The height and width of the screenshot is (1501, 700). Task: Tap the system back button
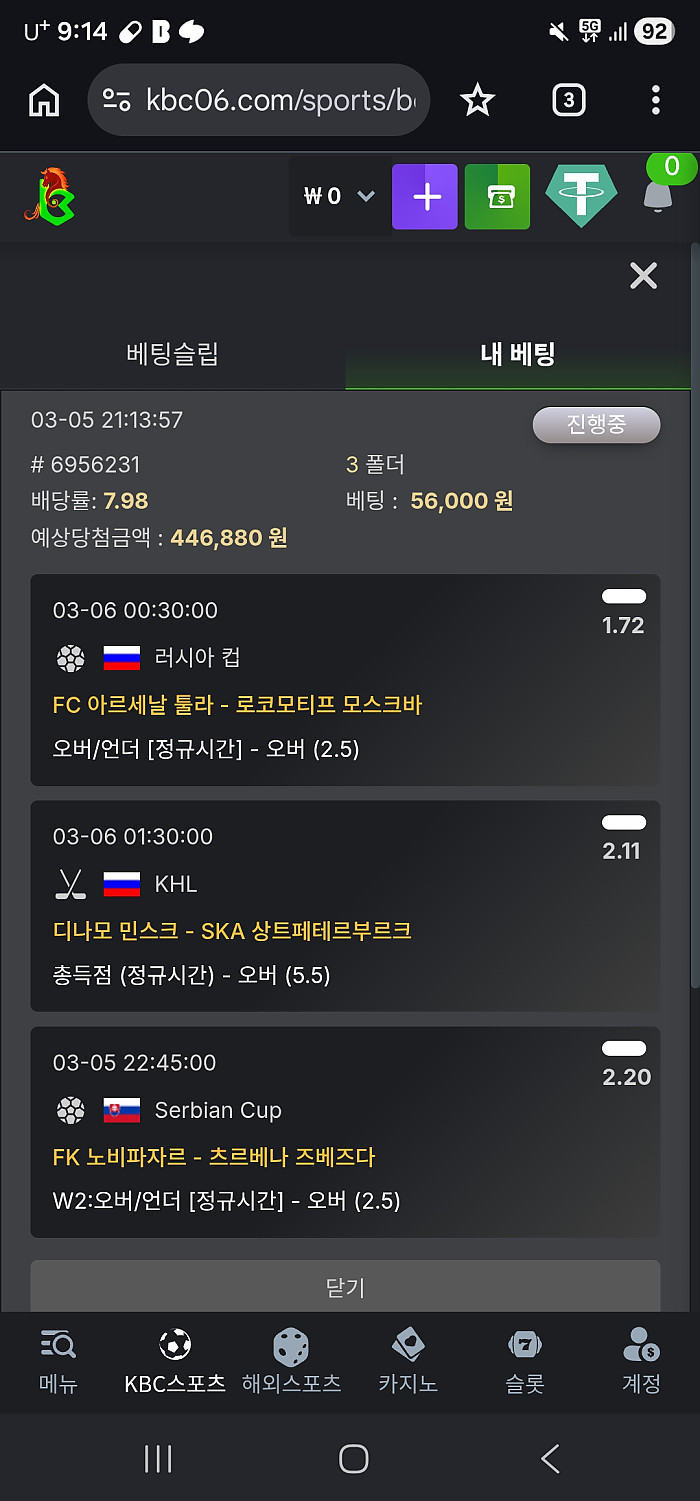[x=550, y=1459]
